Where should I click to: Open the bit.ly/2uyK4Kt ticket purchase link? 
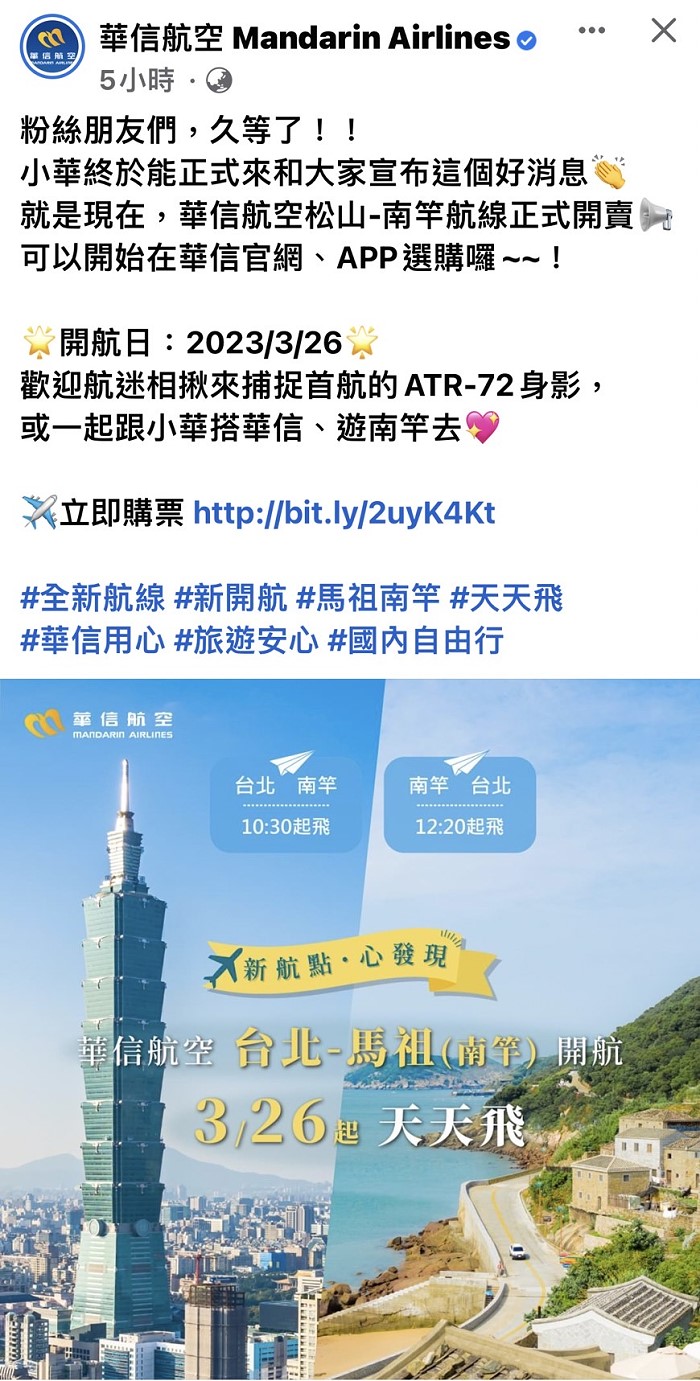(343, 514)
